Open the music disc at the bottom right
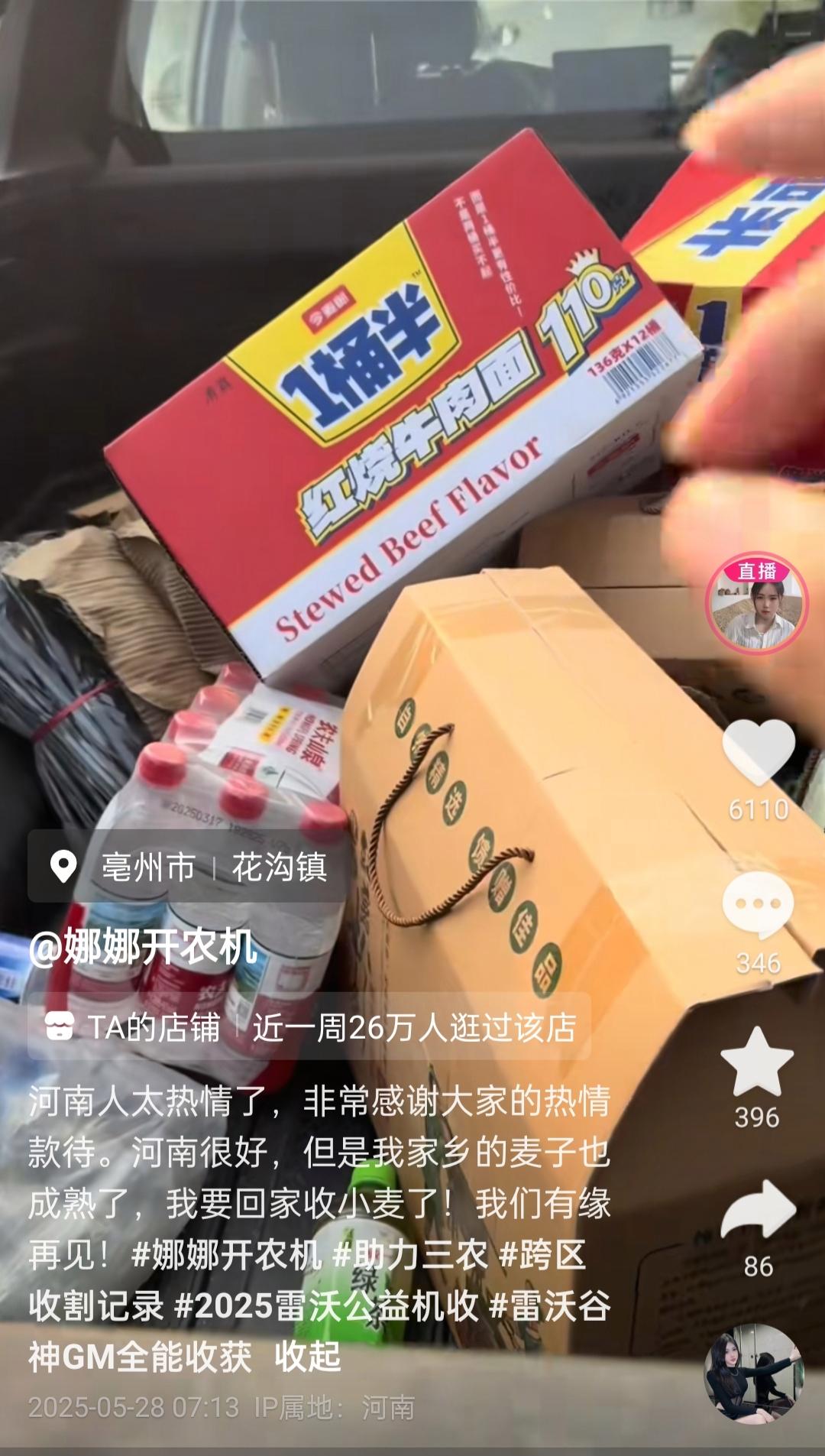The image size is (825, 1456). (755, 1373)
